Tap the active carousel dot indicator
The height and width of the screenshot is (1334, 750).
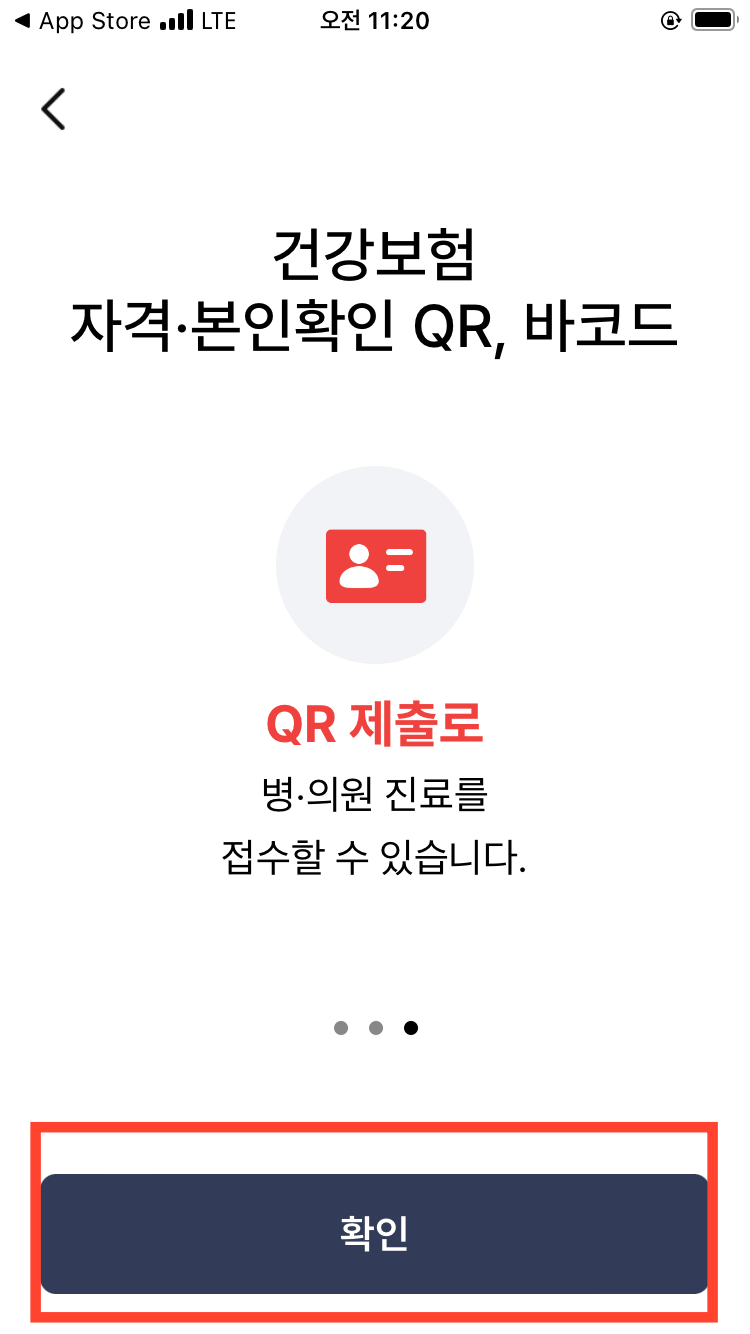(411, 1027)
